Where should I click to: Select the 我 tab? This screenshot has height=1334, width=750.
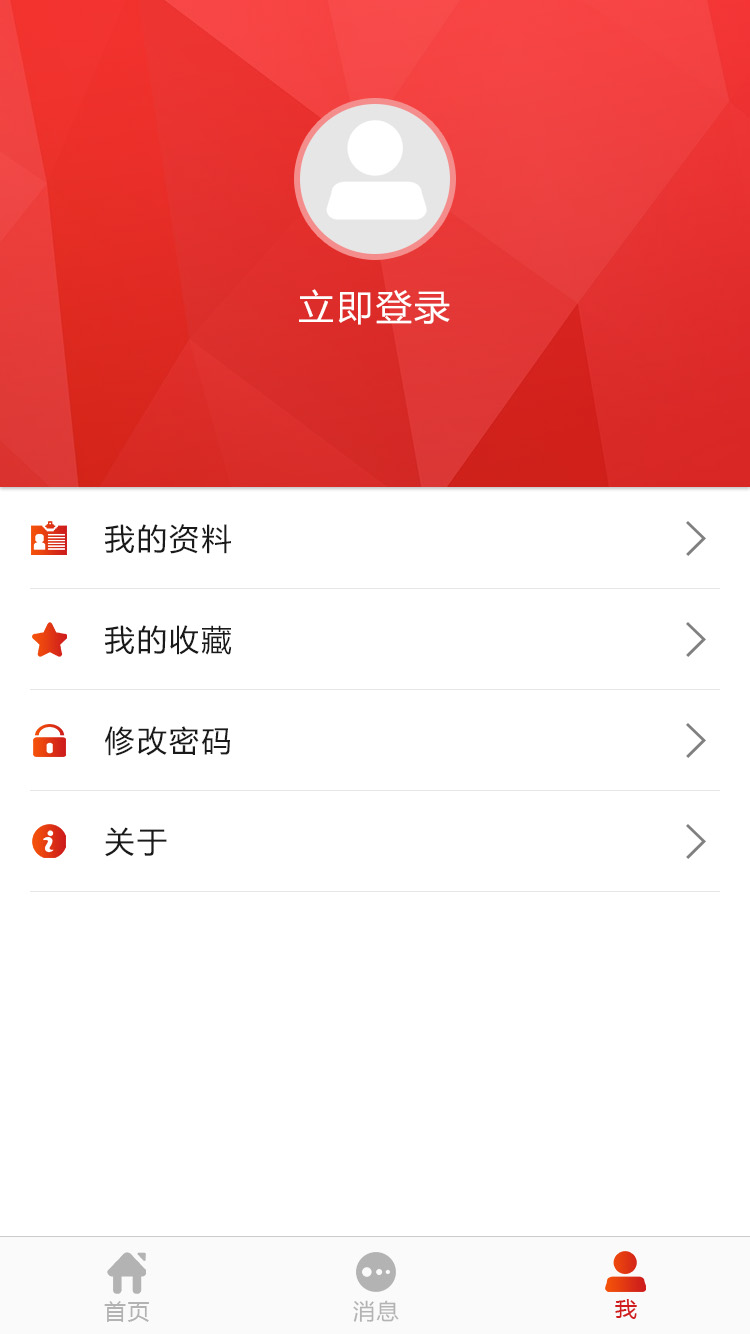point(626,1285)
